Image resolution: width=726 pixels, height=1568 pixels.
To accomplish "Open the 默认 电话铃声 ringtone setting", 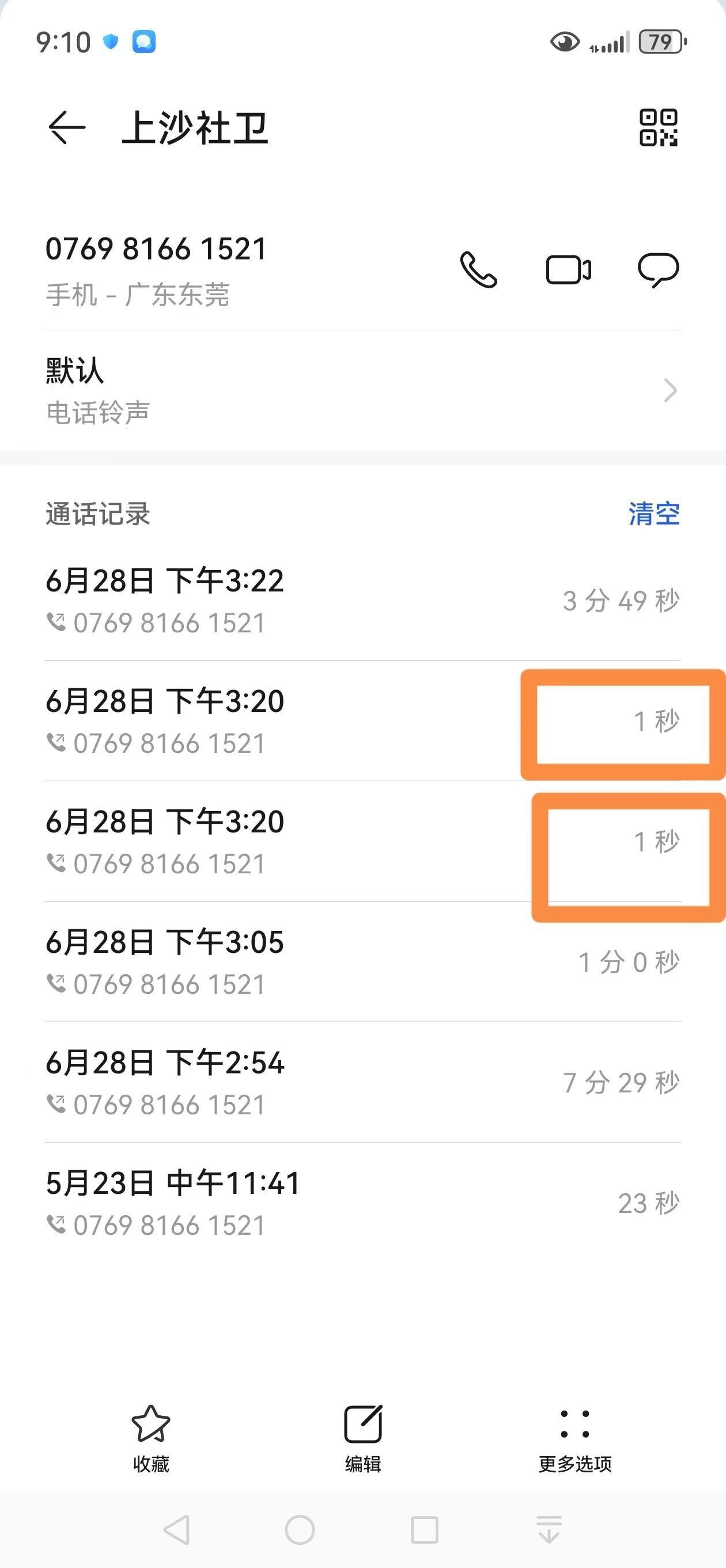I will 362,390.
